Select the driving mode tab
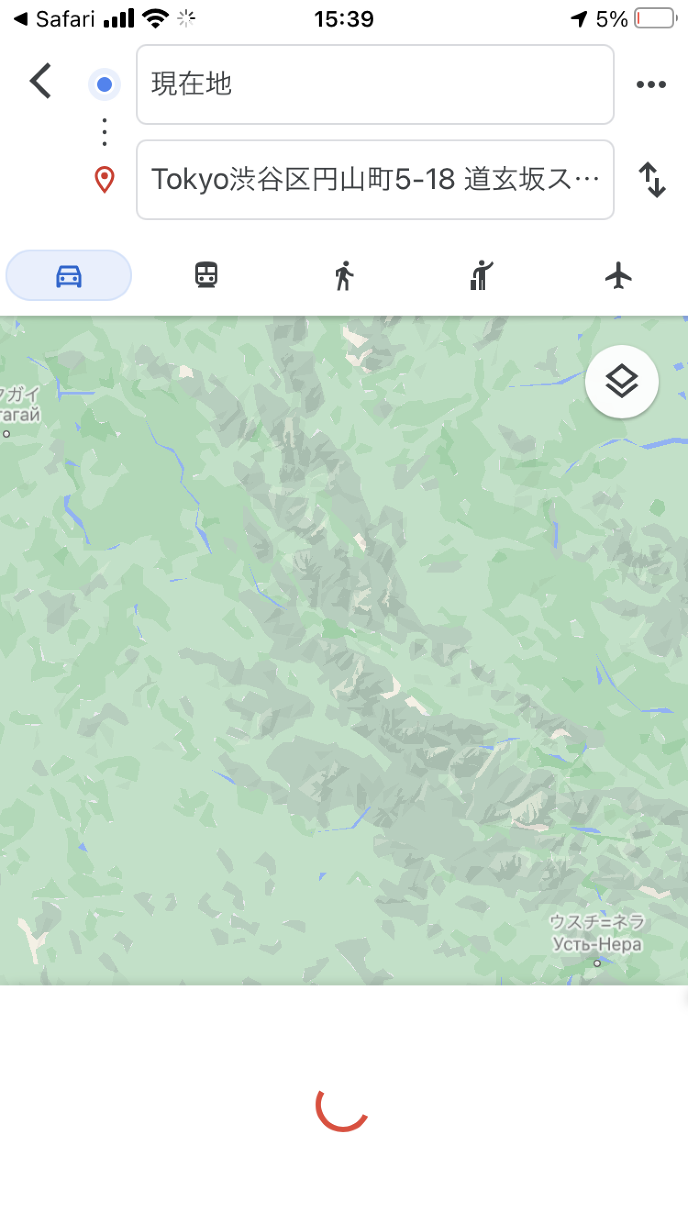The width and height of the screenshot is (688, 1224). pyautogui.click(x=69, y=275)
